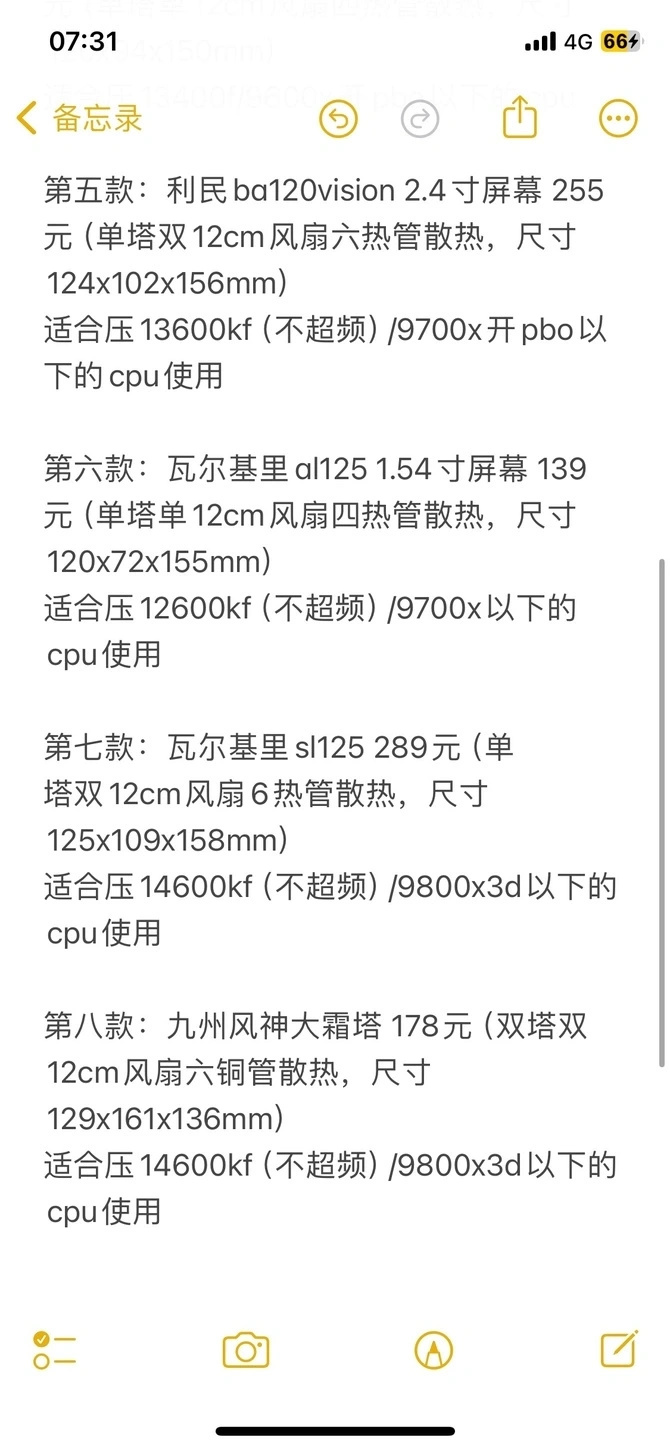The image size is (670, 1450).
Task: Share this note
Action: (x=519, y=118)
